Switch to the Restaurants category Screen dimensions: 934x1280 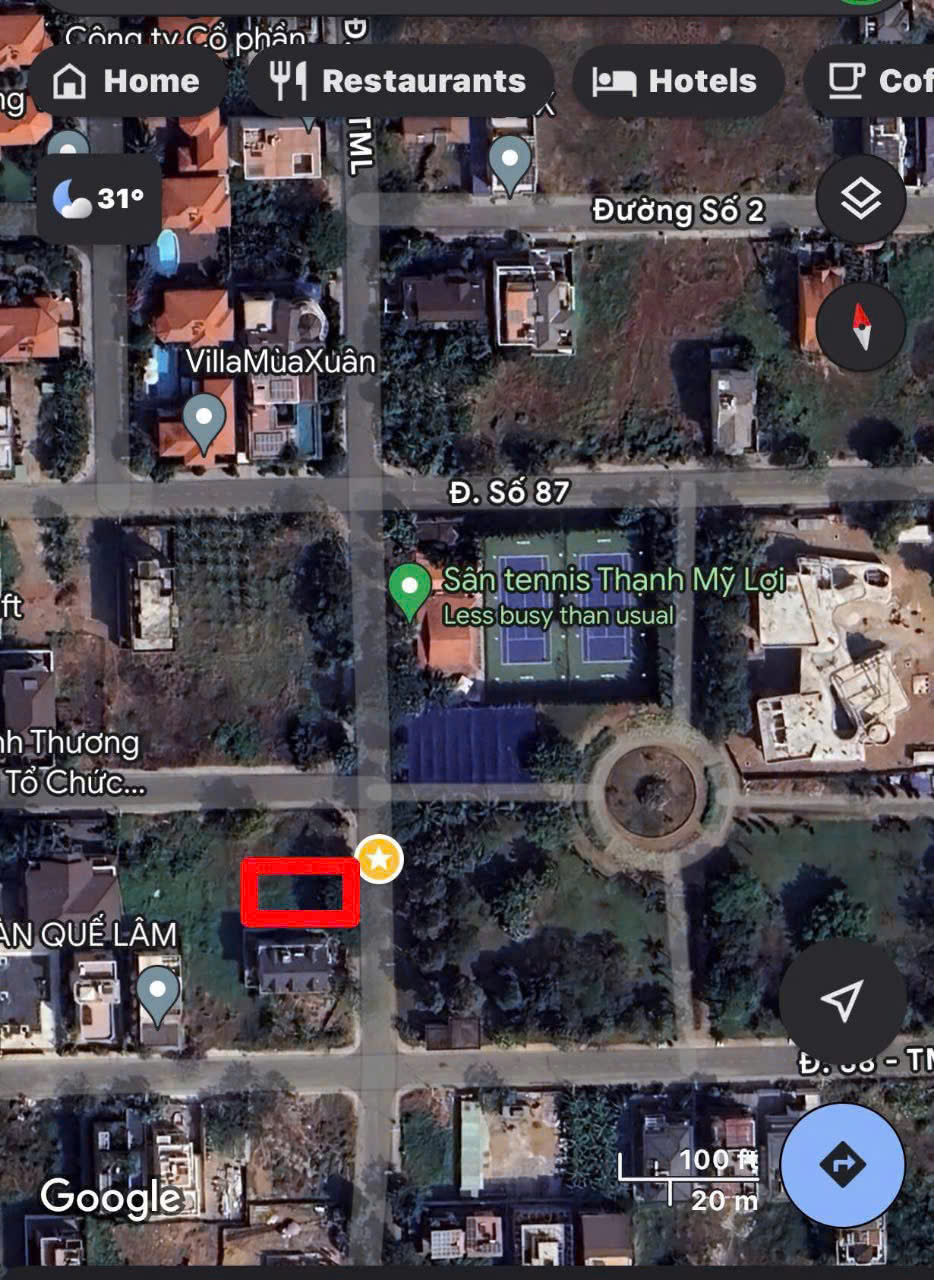coord(400,81)
